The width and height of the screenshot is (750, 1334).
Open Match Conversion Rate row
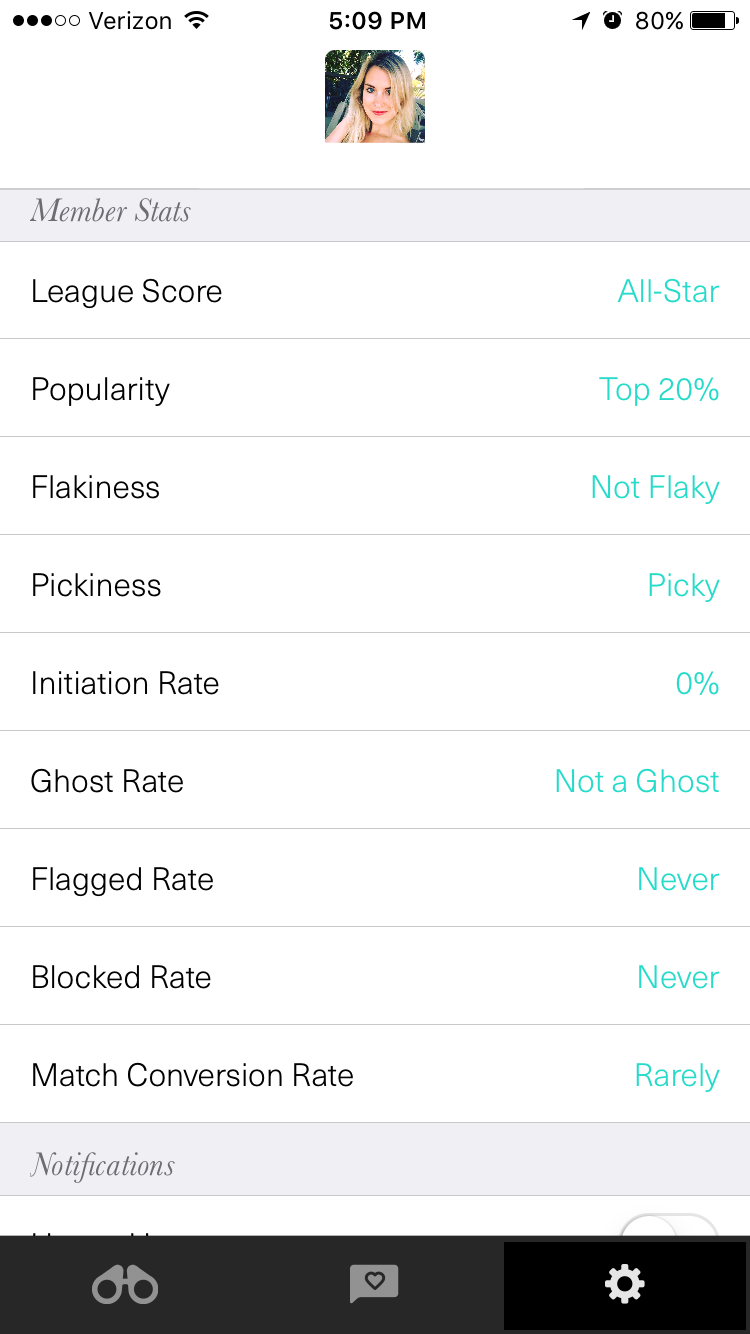click(375, 1075)
